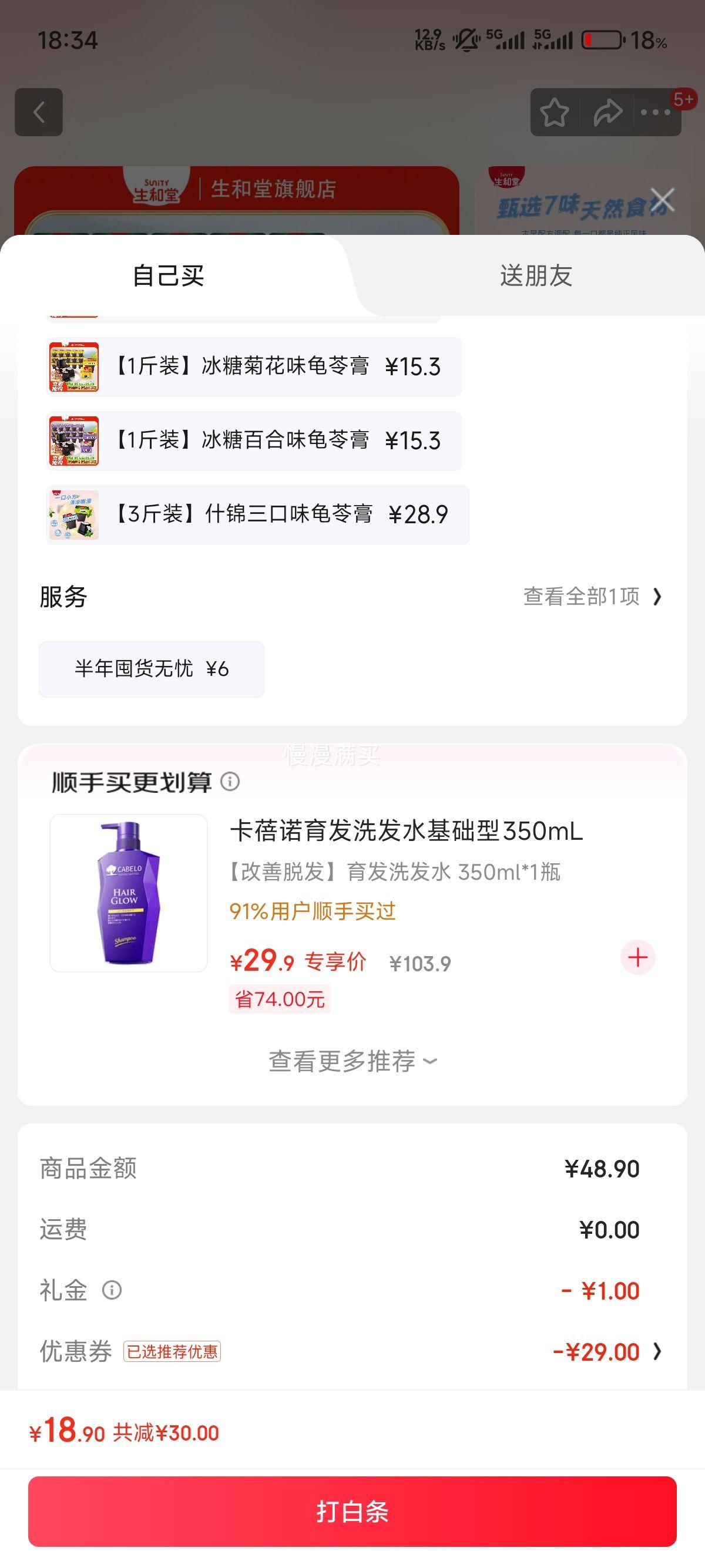Open the 优惠券 coupon selection
Viewport: 705px width, 1568px height.
tap(606, 1352)
